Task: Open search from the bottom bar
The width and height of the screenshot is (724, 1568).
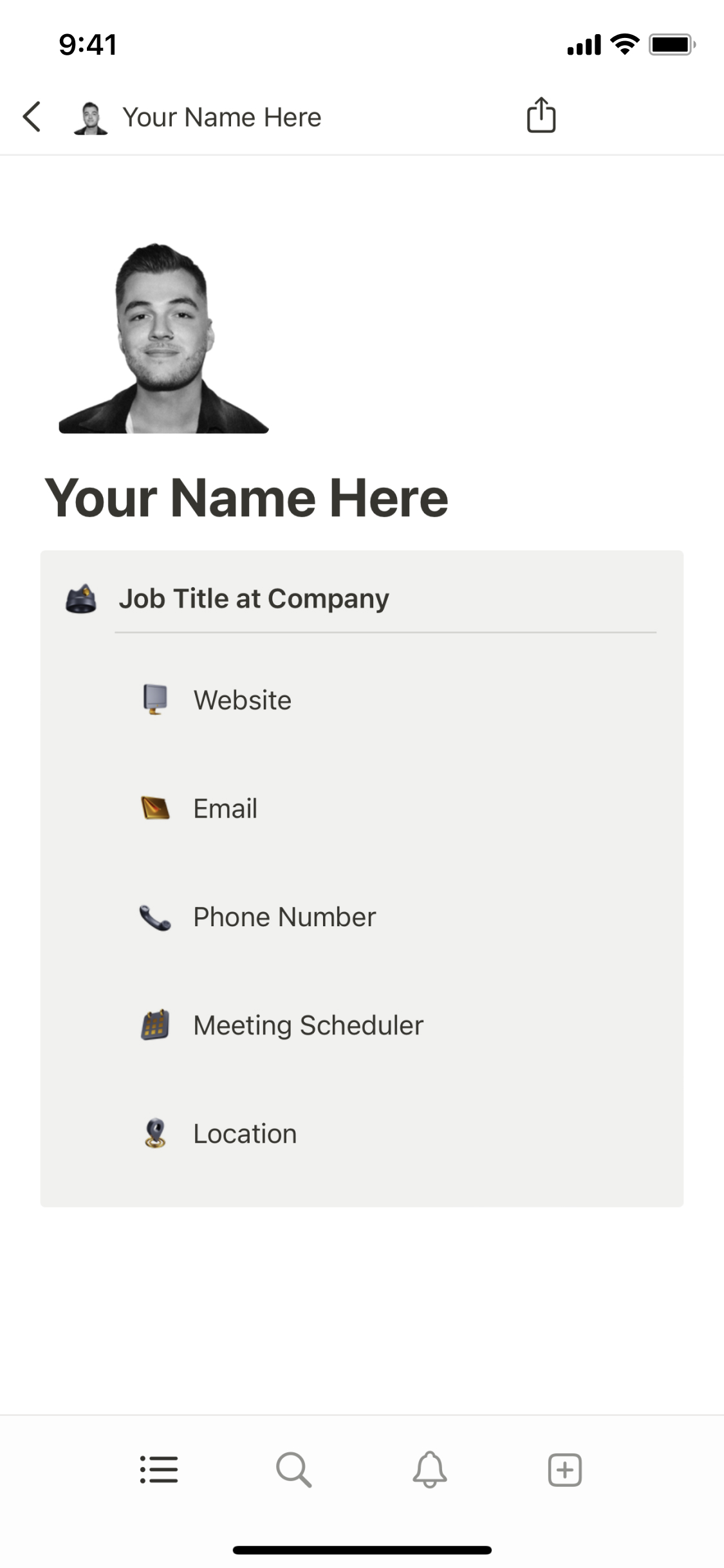Action: 294,1470
